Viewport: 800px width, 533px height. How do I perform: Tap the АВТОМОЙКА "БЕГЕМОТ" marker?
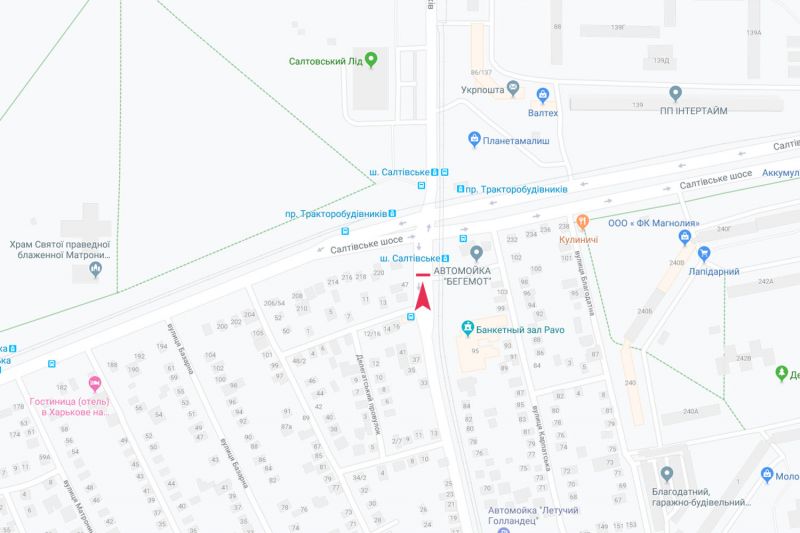(x=477, y=253)
